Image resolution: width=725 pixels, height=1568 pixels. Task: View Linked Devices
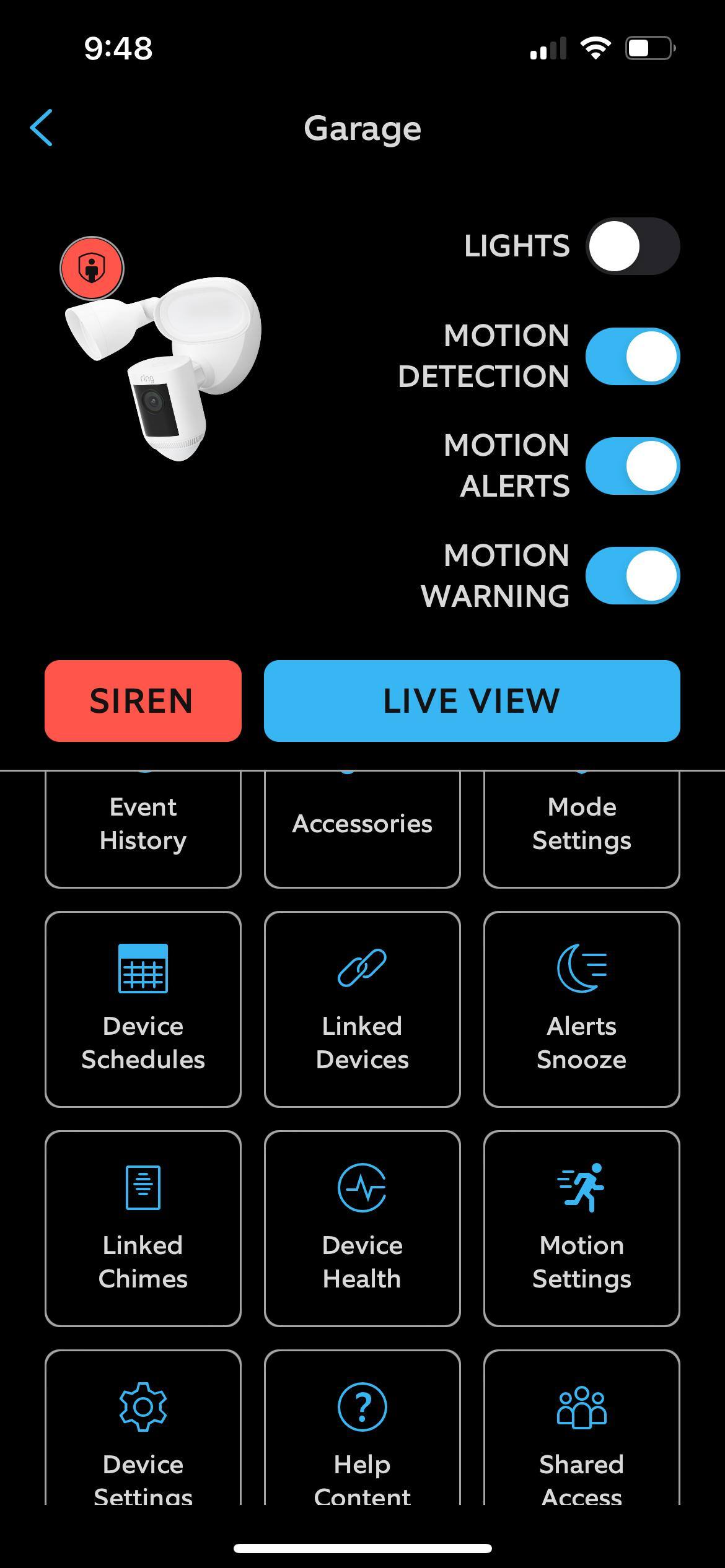click(x=362, y=1009)
